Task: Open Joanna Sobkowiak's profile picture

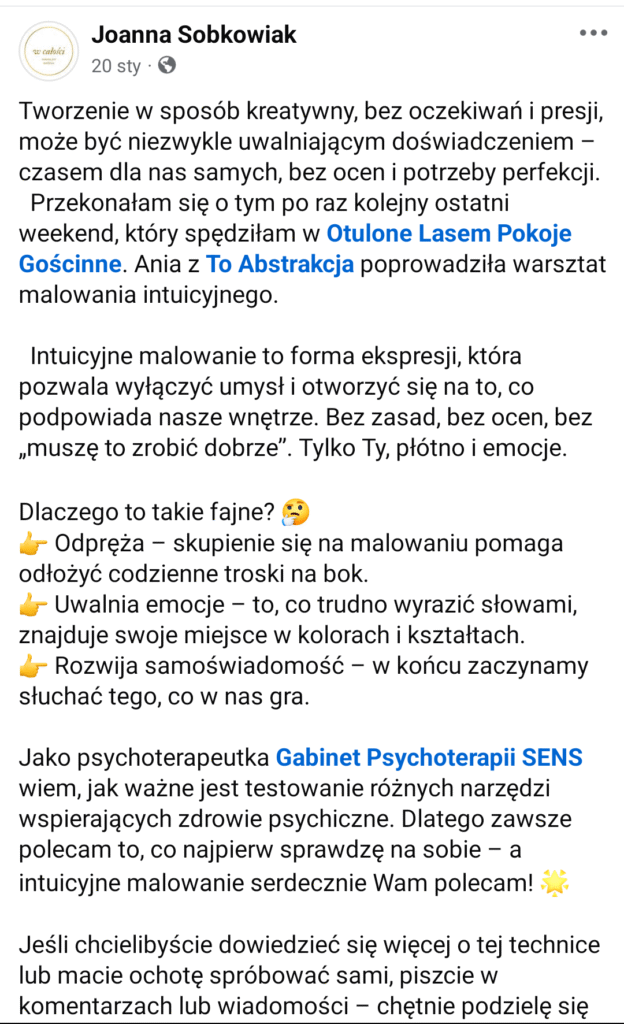Action: click(49, 50)
